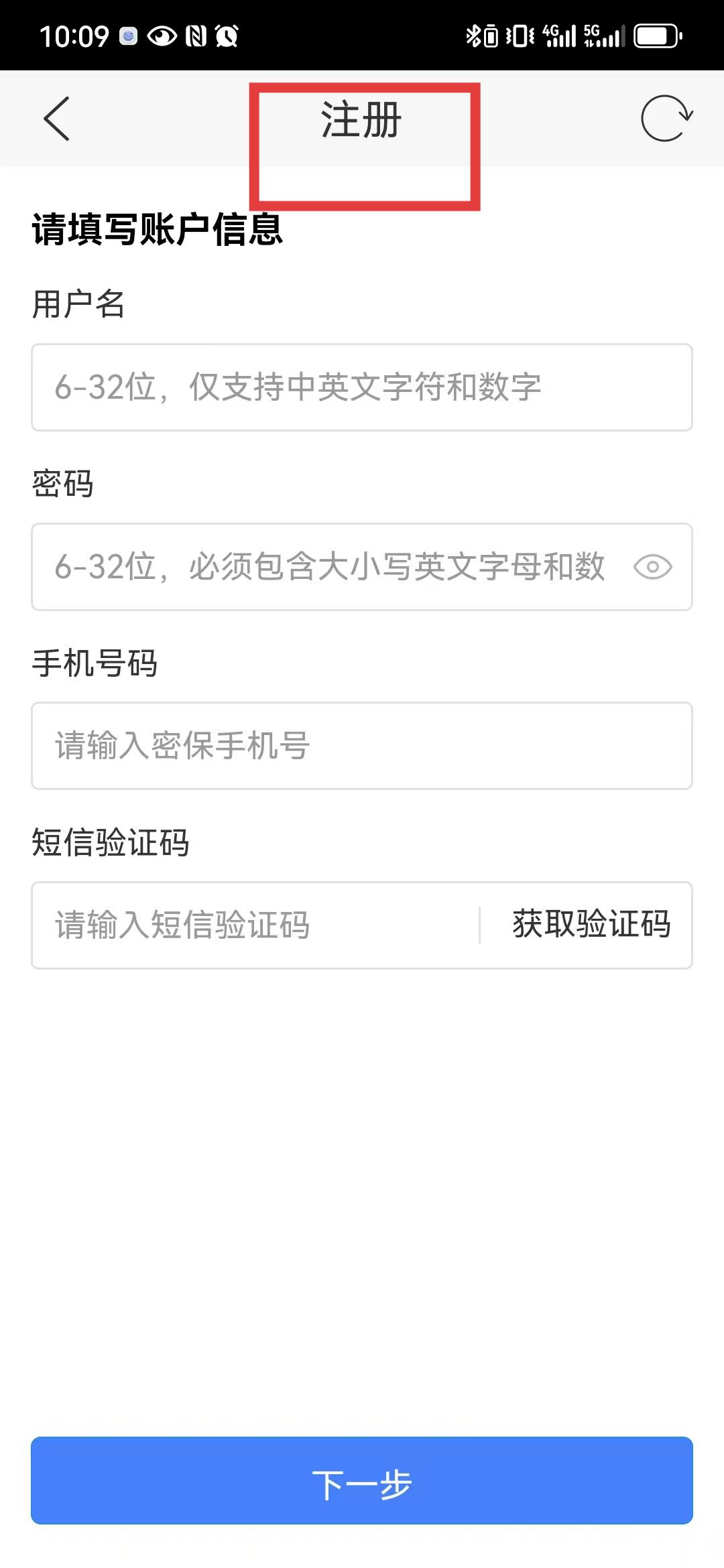Go back using the top-left arrow

[x=57, y=119]
